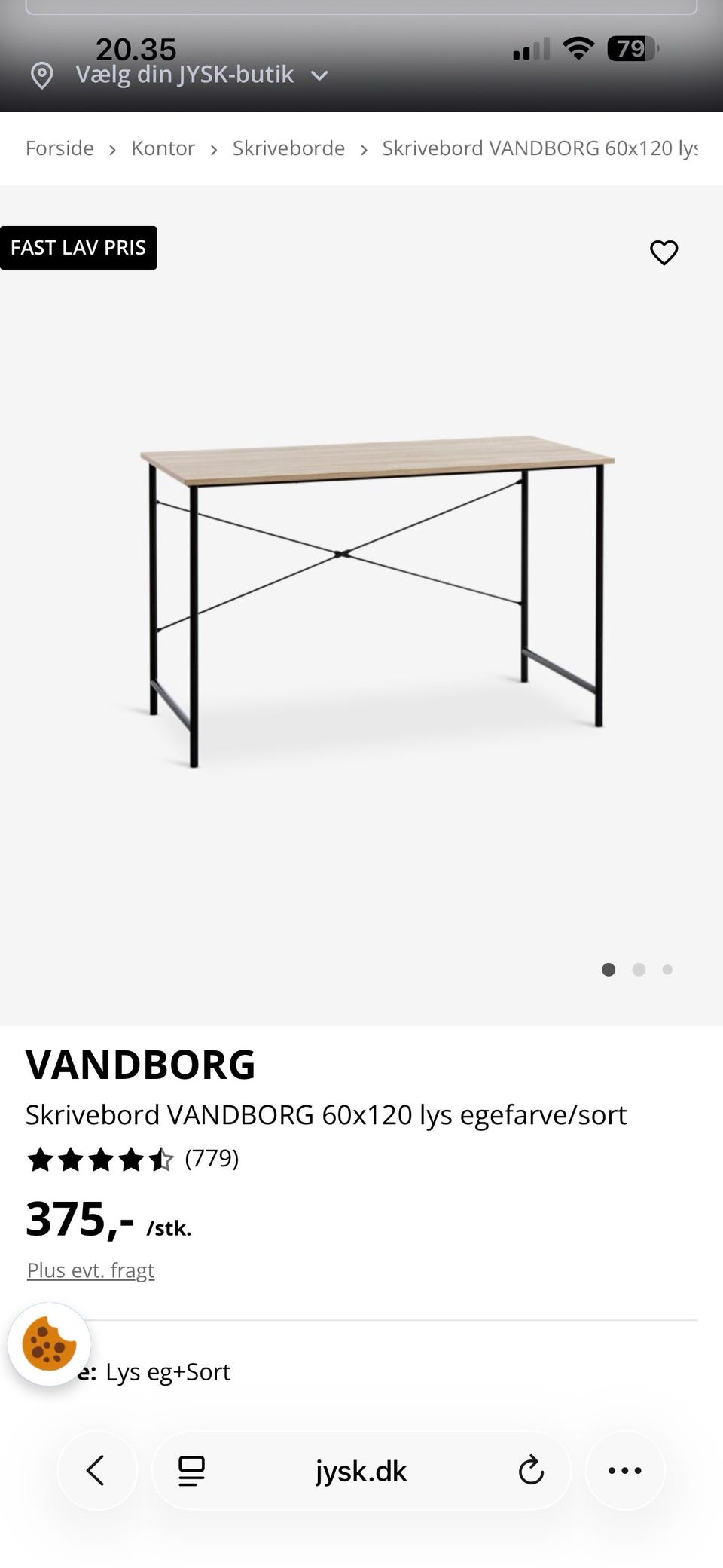This screenshot has width=723, height=1568.
Task: Tap the chevron next to store selection
Action: tap(319, 75)
